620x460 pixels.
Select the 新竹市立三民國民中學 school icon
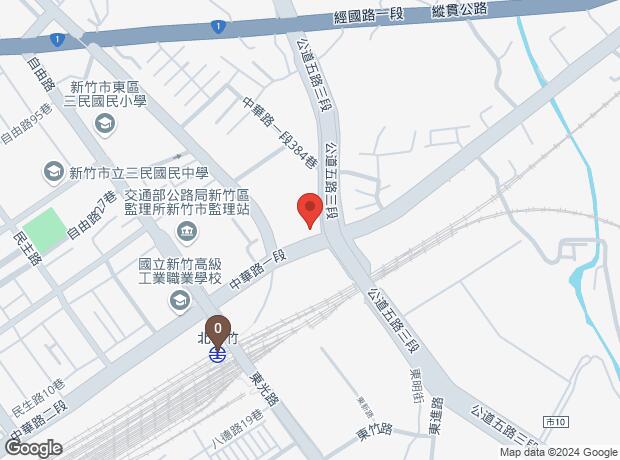coord(52,172)
